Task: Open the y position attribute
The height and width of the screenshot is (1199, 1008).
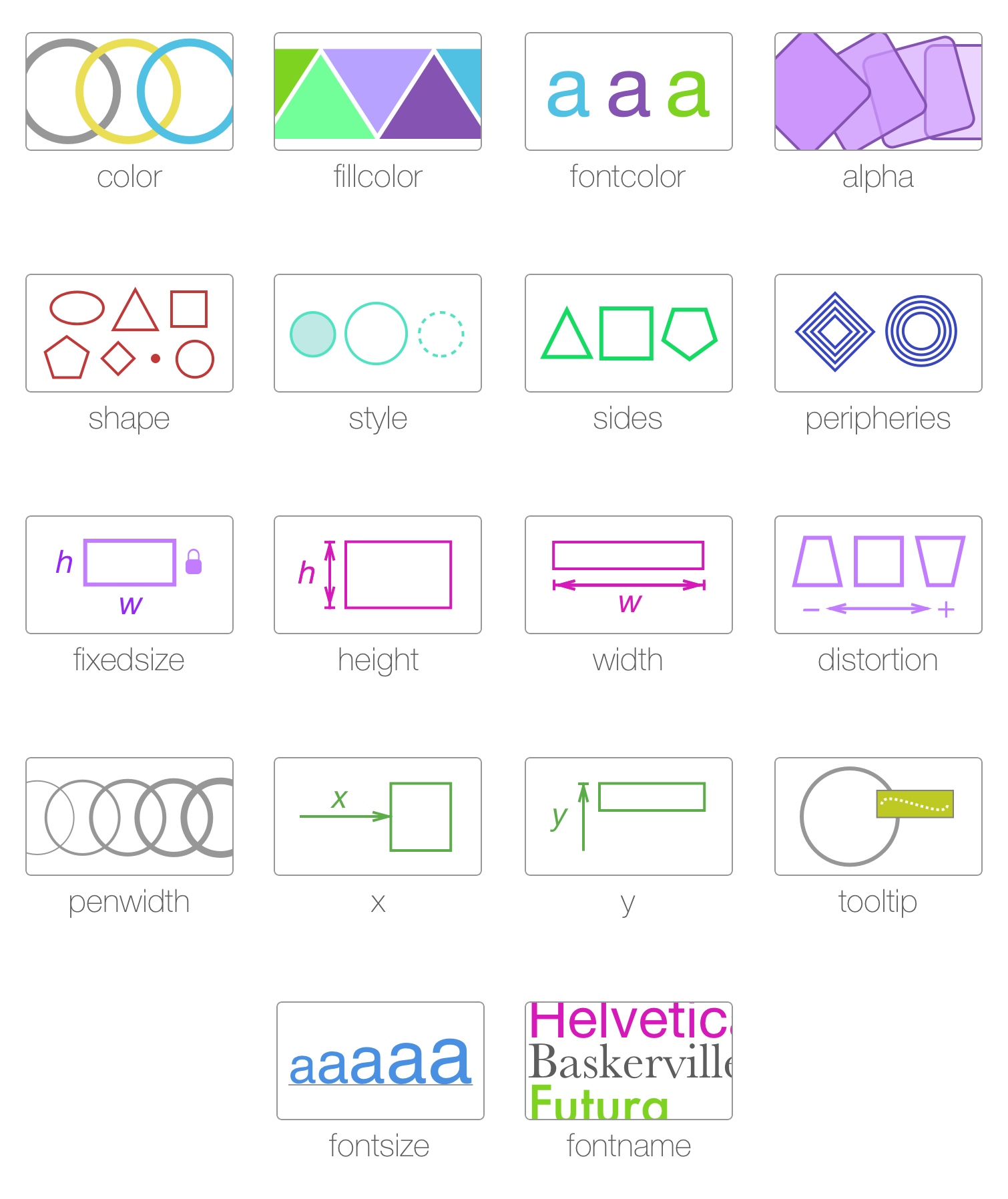Action: click(628, 816)
